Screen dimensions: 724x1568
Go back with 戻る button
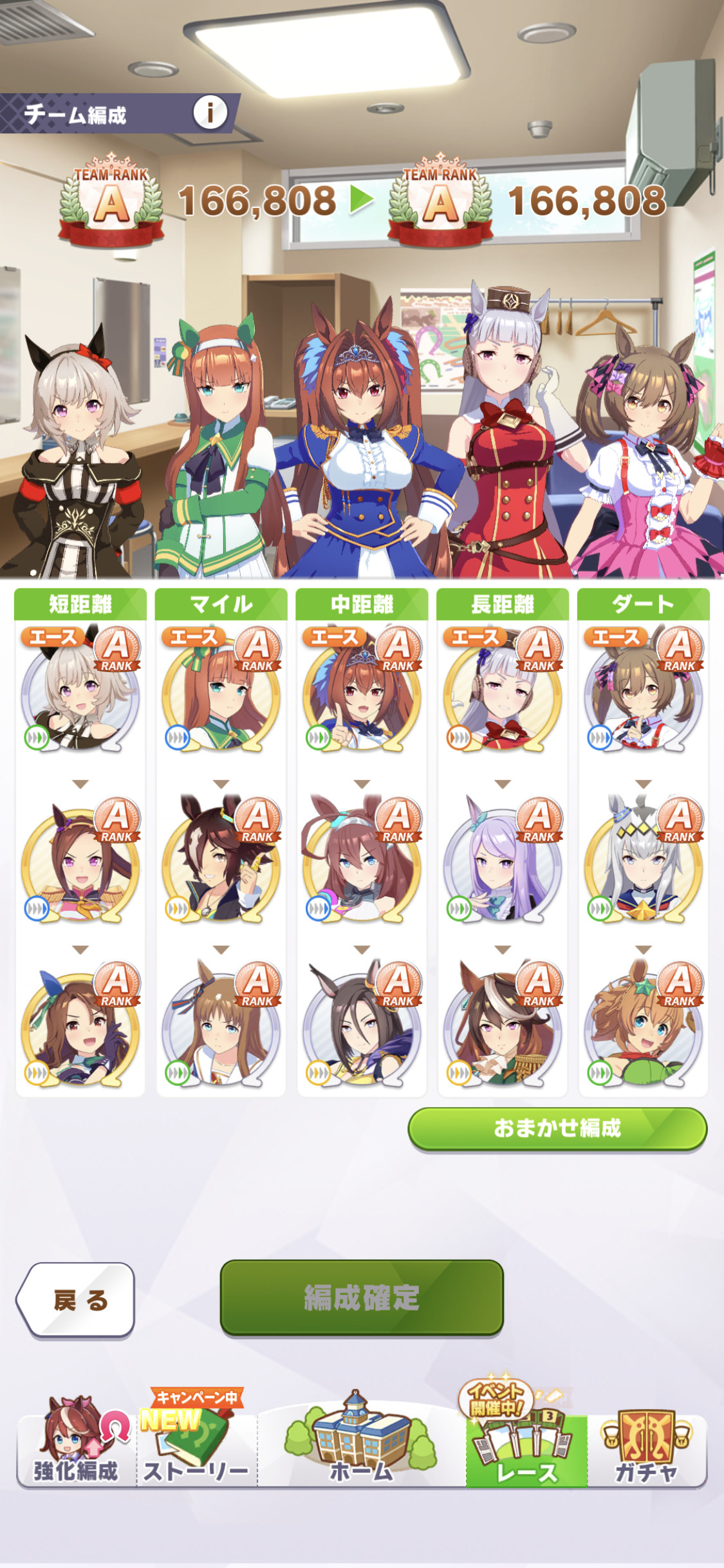[x=76, y=1300]
